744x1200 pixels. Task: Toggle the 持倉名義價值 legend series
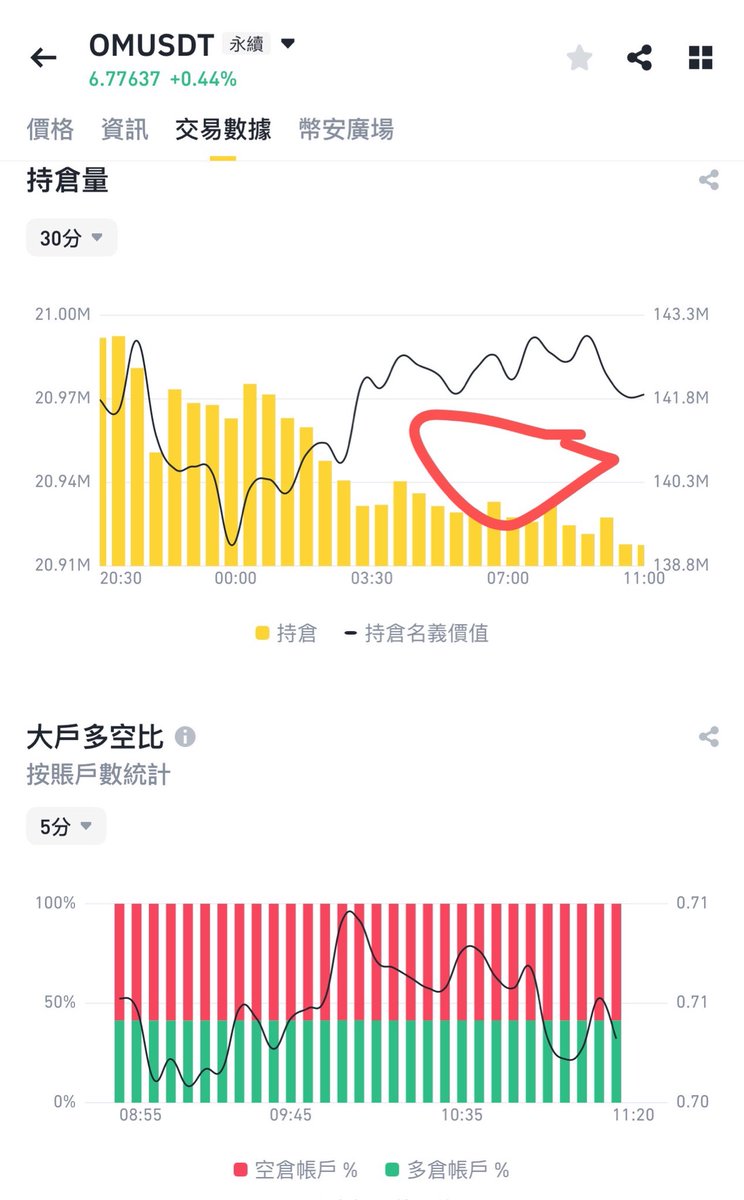coord(416,633)
